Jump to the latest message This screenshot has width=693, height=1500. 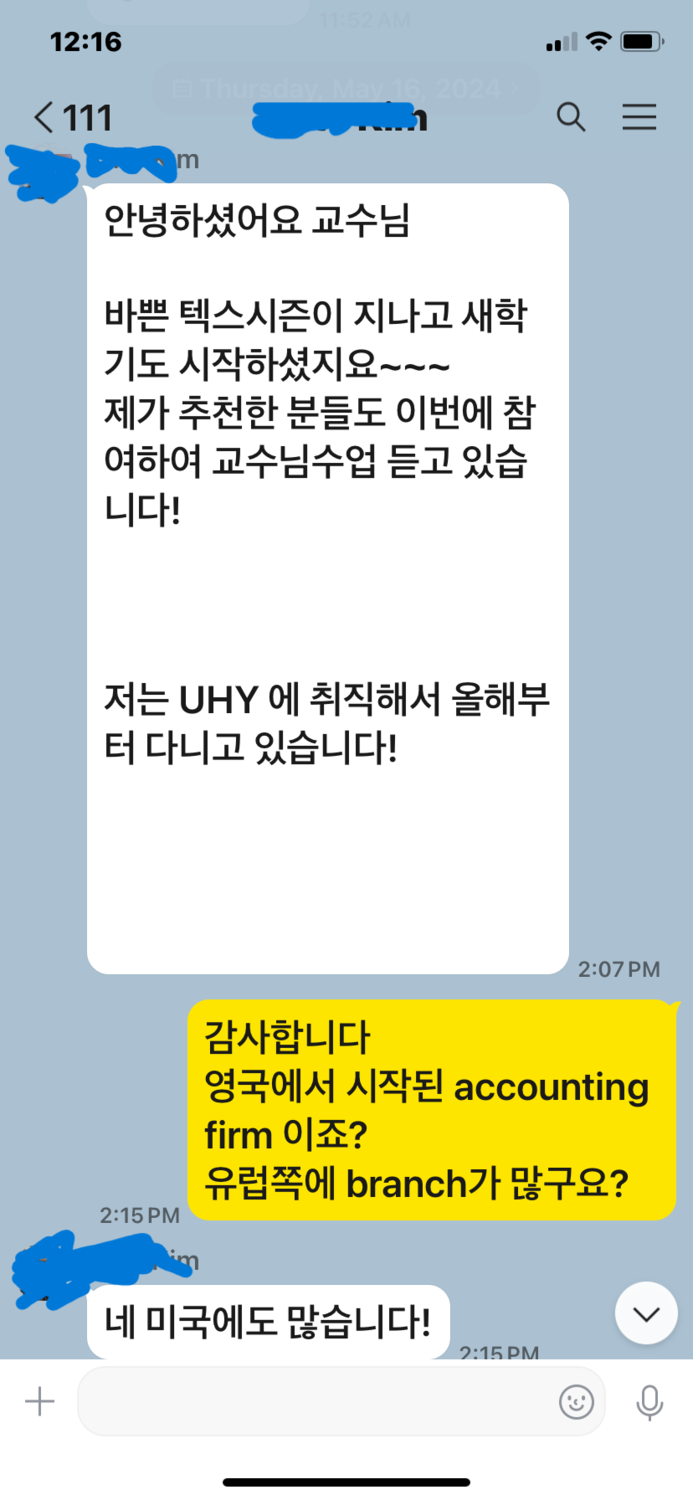point(646,1312)
